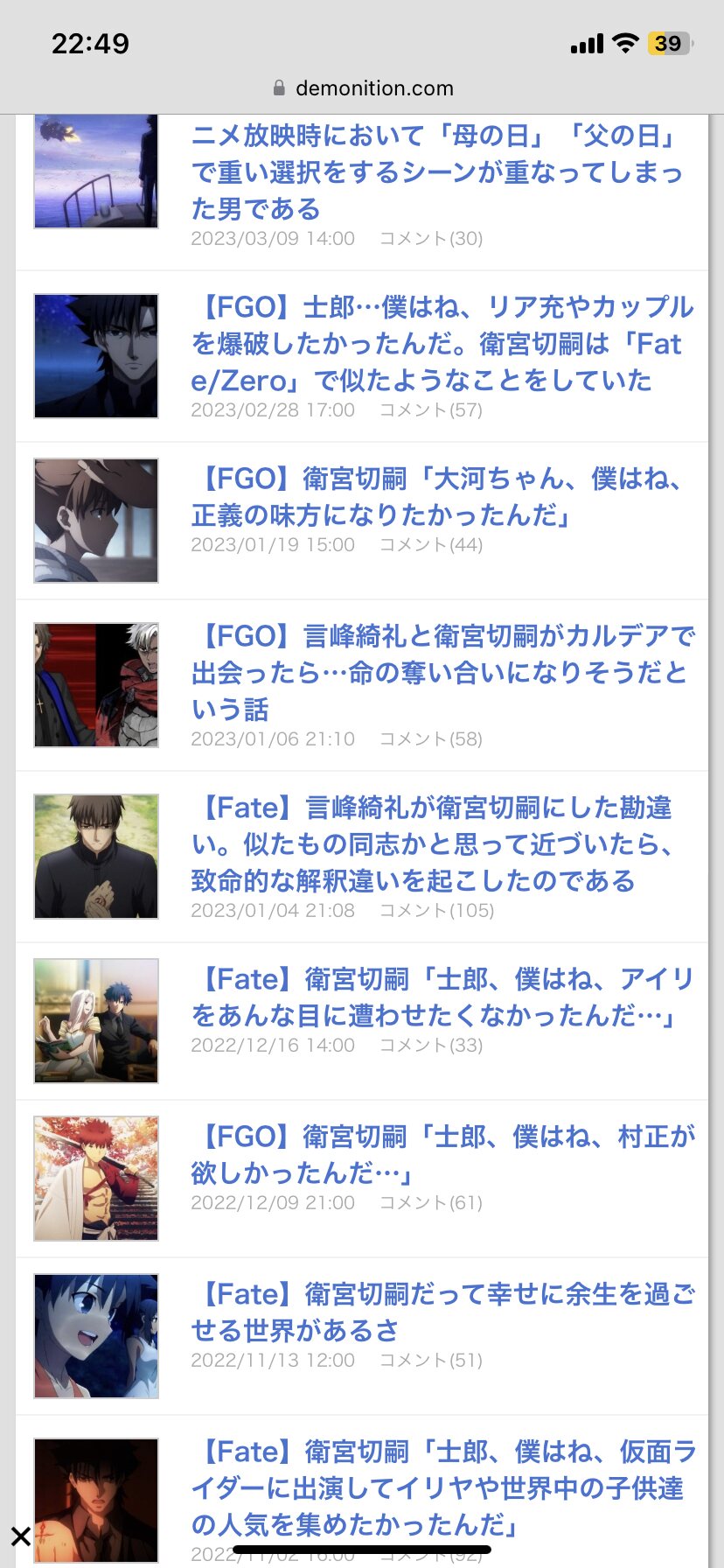Open the 幸せに余生を過ごせる世界 article

point(442,1312)
